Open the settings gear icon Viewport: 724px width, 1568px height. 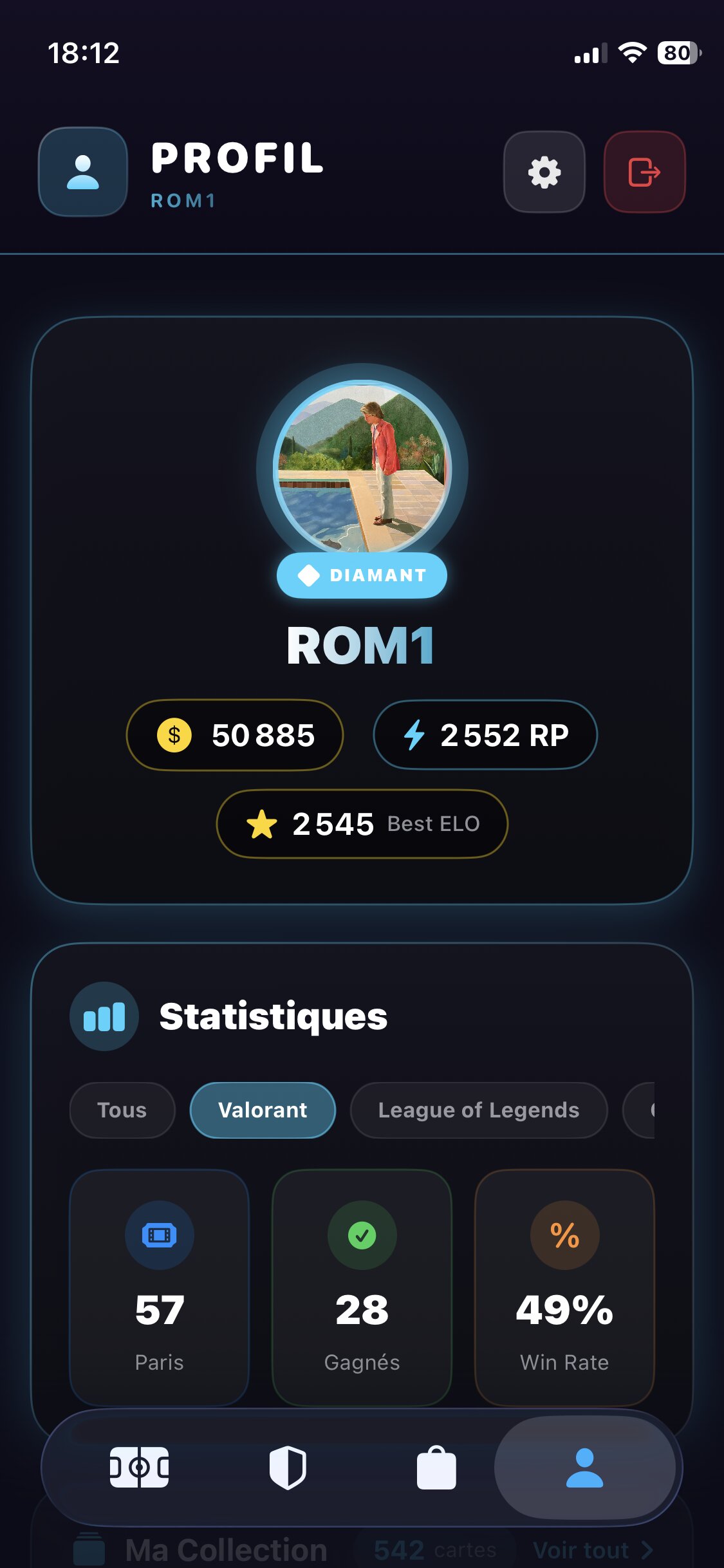pyautogui.click(x=544, y=173)
